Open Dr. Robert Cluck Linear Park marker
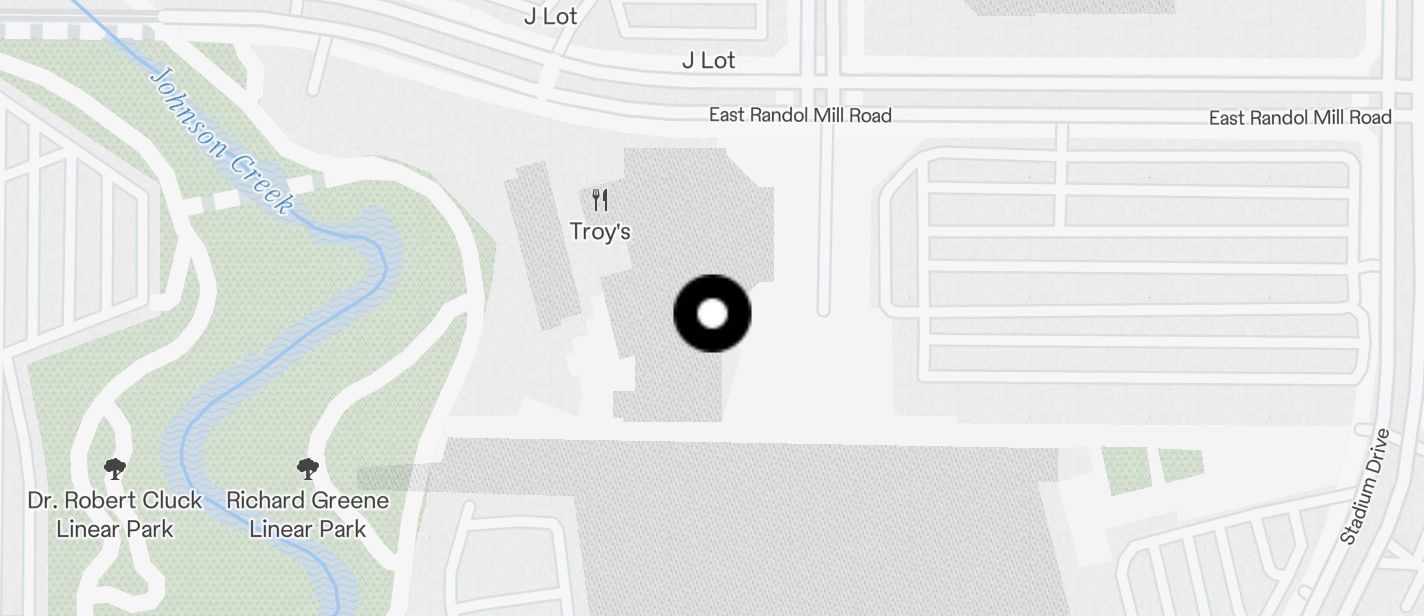Screen dimensions: 1424x616 [x=115, y=469]
